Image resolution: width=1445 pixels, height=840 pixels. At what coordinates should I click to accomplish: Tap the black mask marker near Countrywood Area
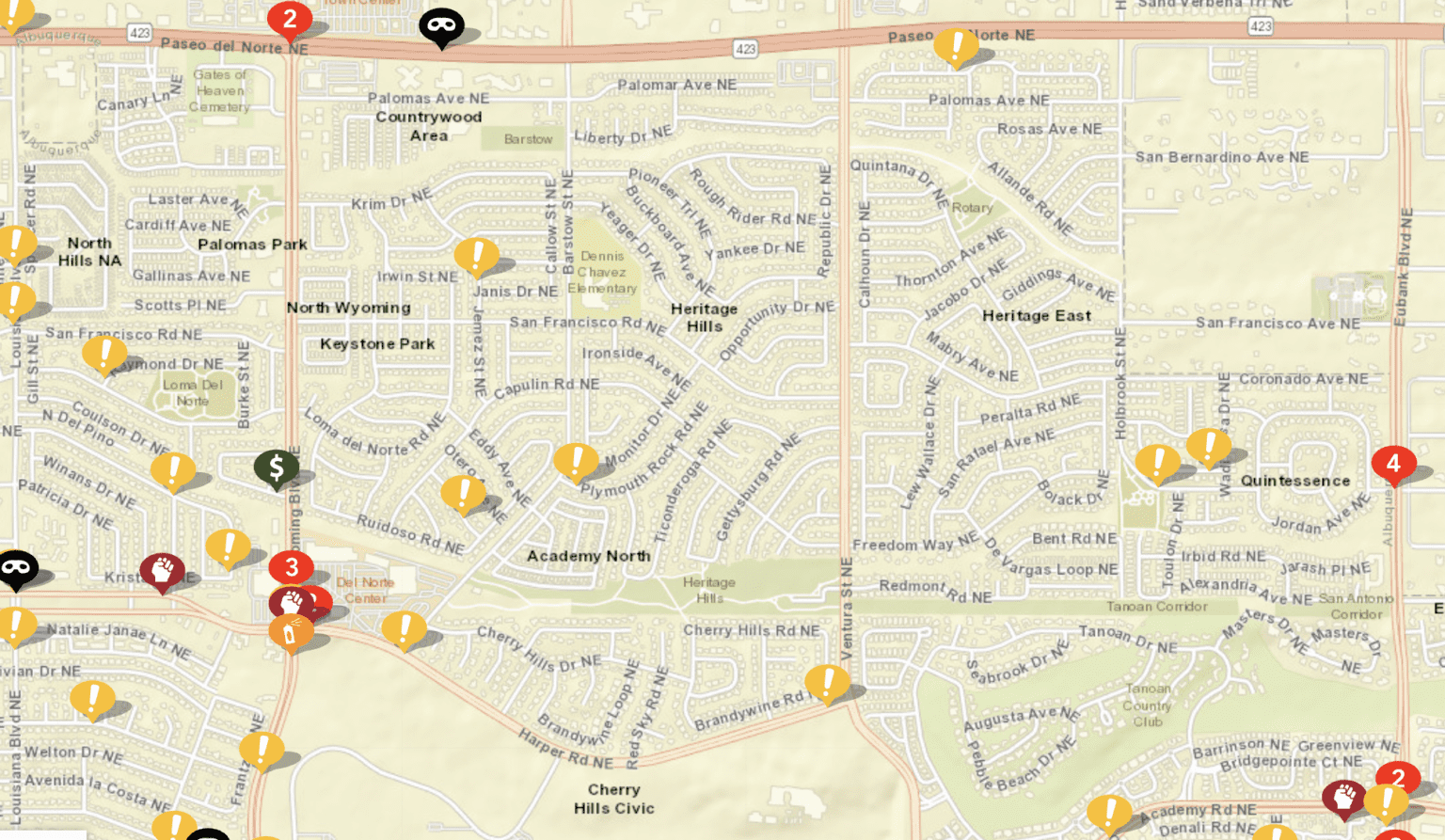coord(441,25)
